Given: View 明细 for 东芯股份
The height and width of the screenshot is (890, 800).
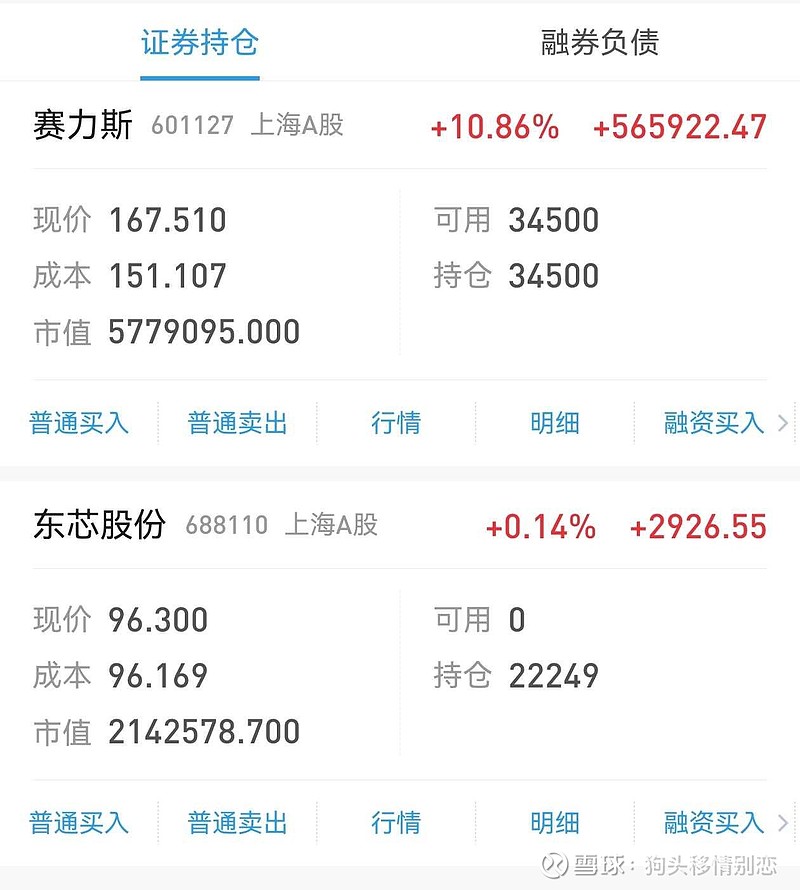Looking at the screenshot, I should (555, 823).
